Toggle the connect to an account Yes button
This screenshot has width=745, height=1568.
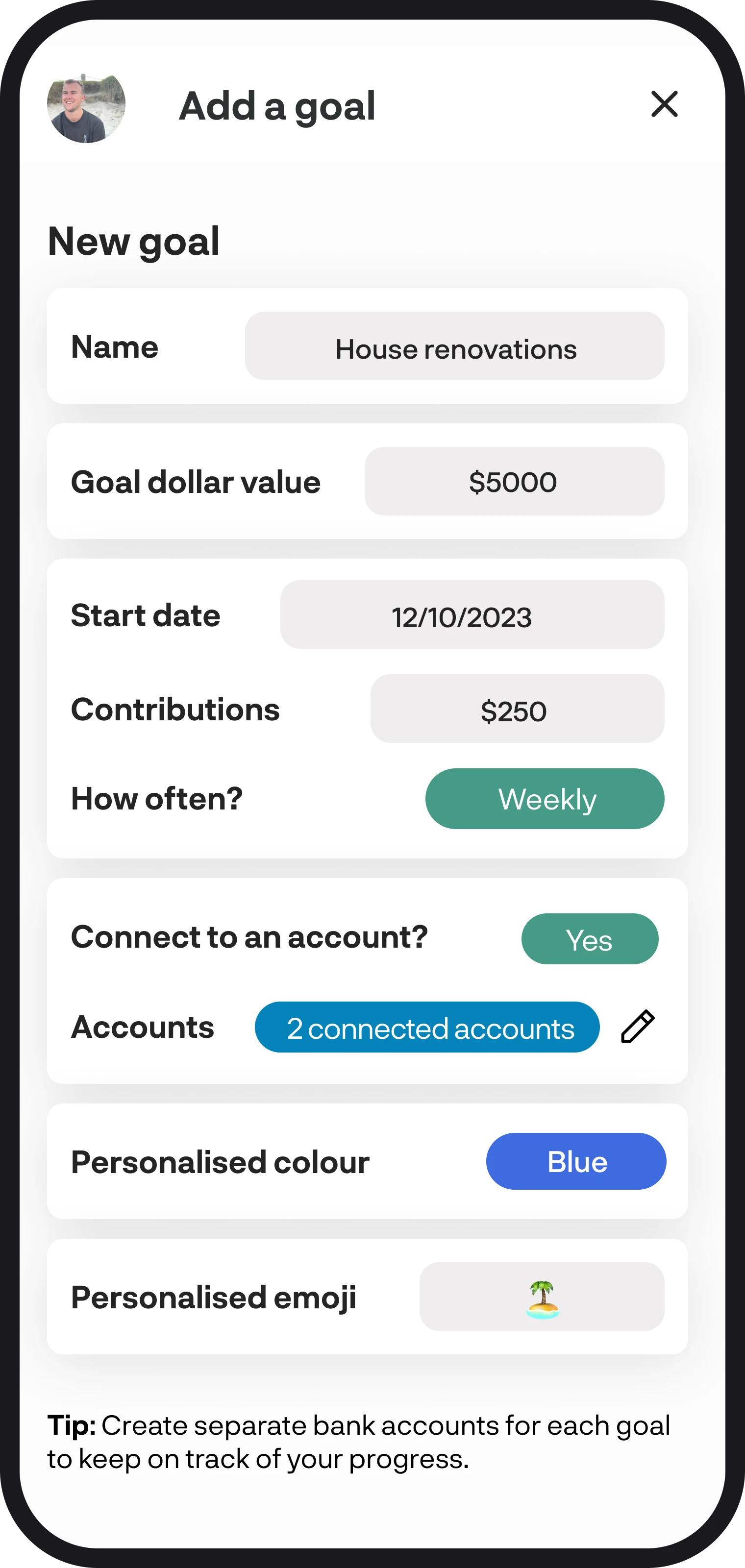(590, 939)
